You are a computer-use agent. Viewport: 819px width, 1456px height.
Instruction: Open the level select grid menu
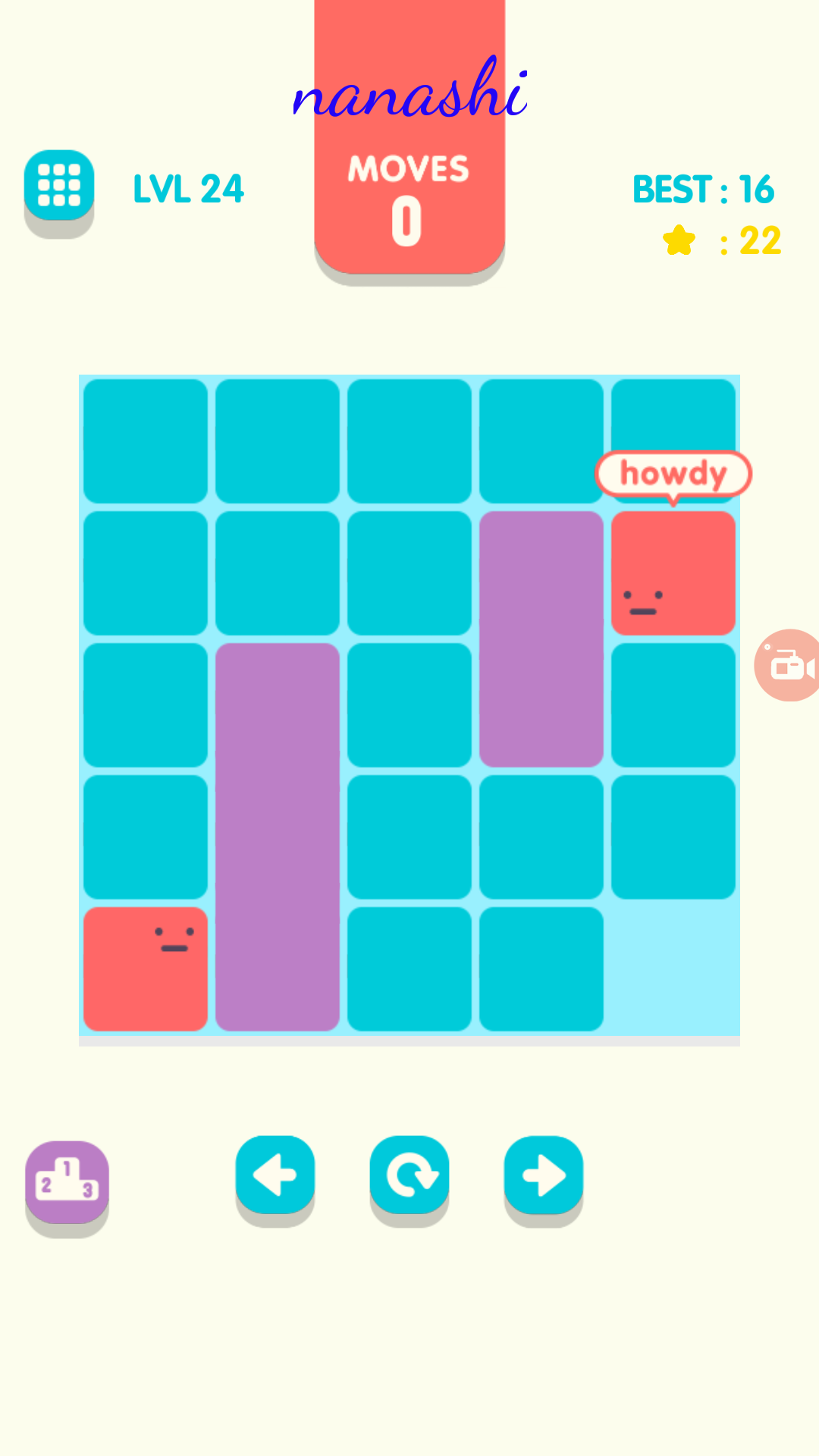[x=59, y=185]
